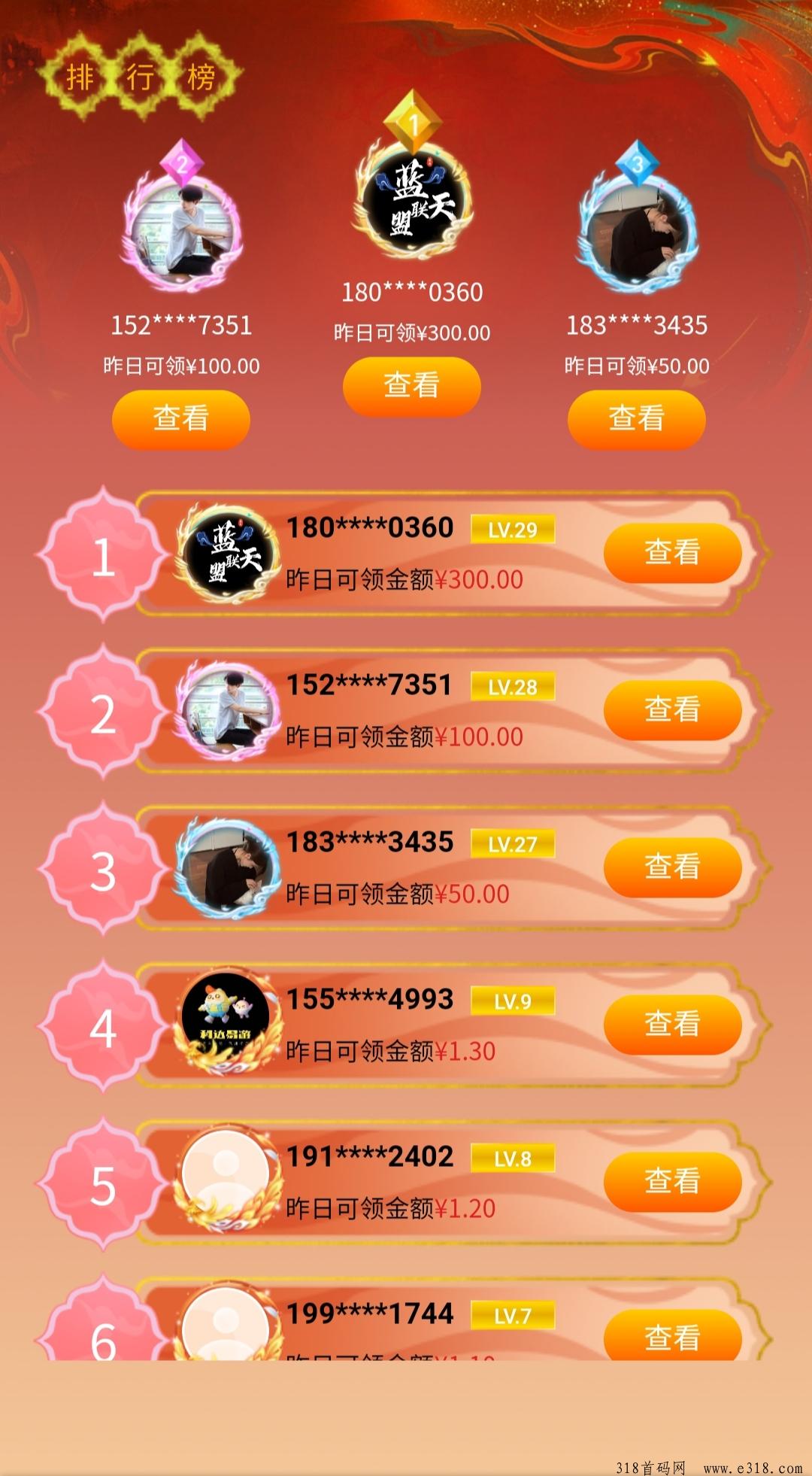View details for 155****4993
This screenshot has width=812, height=1476.
(672, 1025)
